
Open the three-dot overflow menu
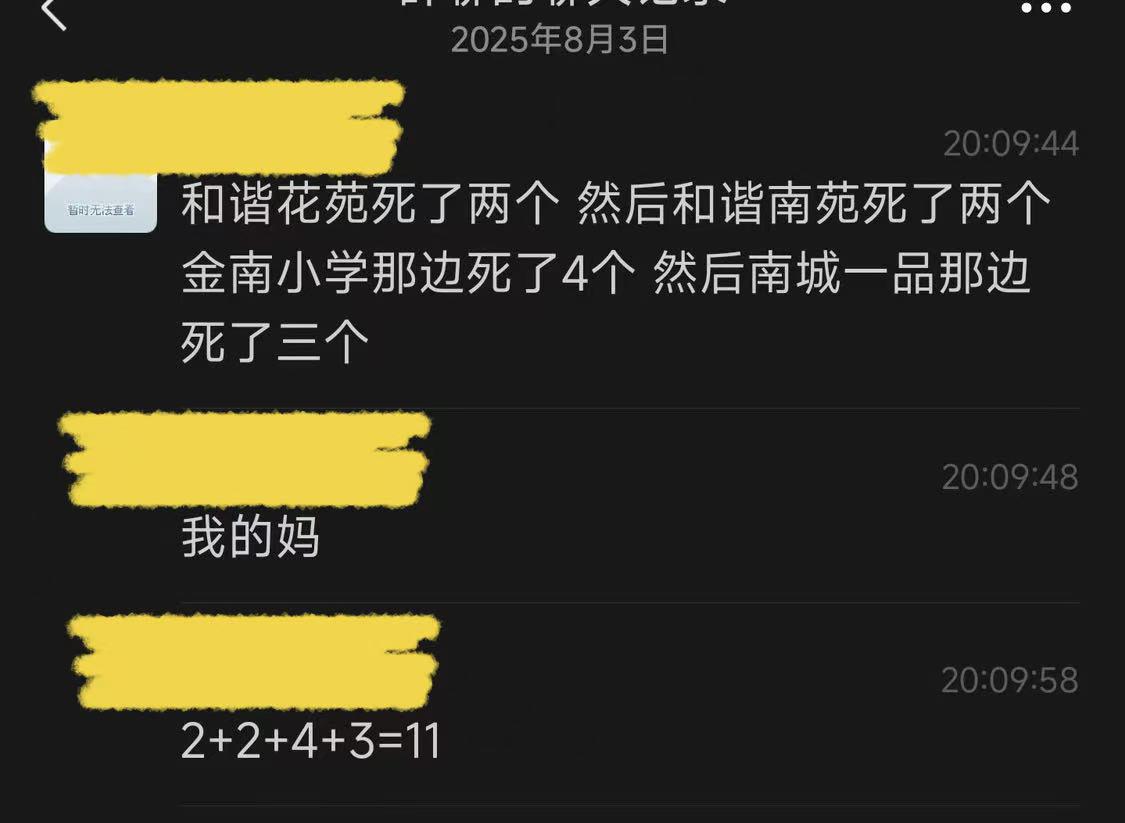[x=1045, y=8]
